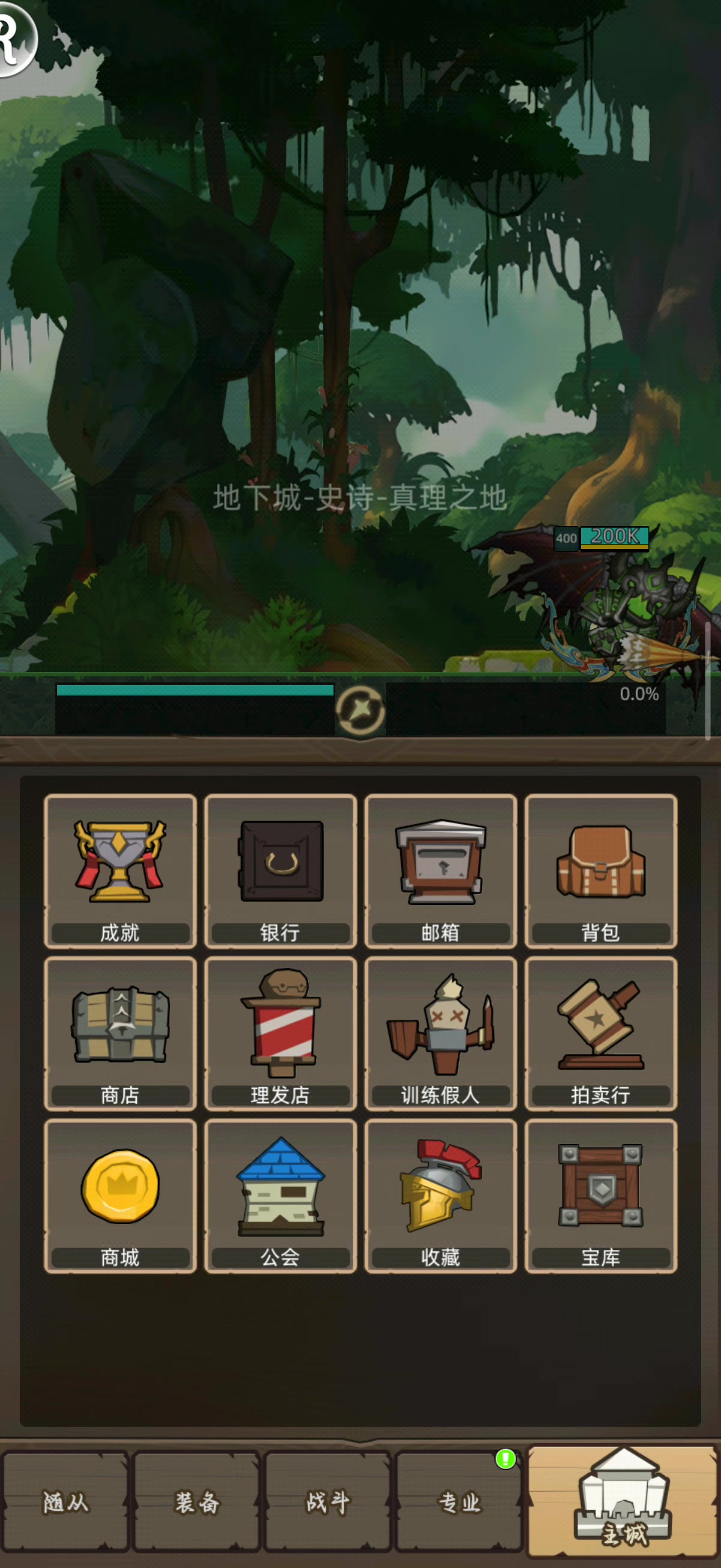The image size is (721, 1568).
Task: Switch to the 专业 profession tab
Action: [x=459, y=1502]
